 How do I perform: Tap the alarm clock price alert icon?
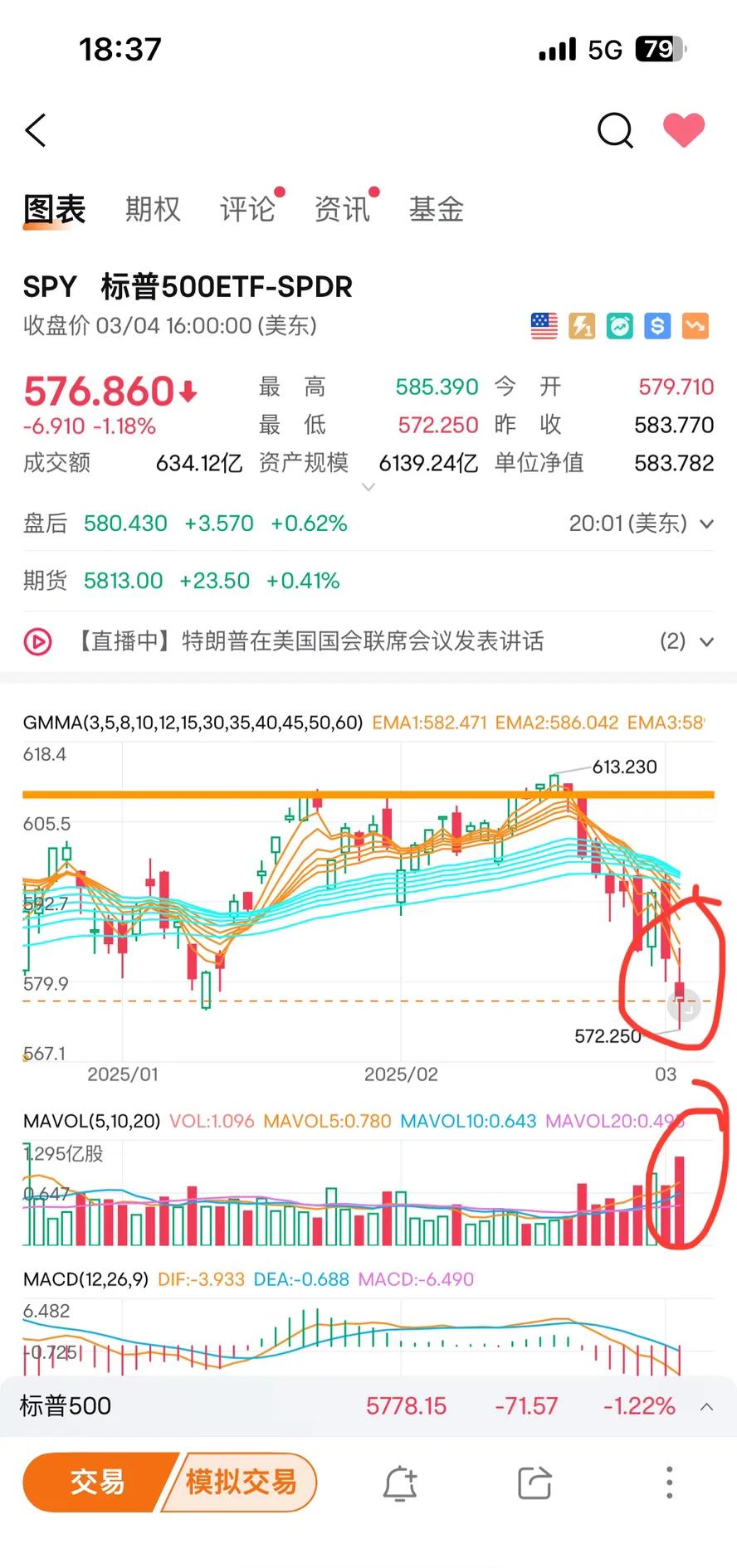click(619, 325)
